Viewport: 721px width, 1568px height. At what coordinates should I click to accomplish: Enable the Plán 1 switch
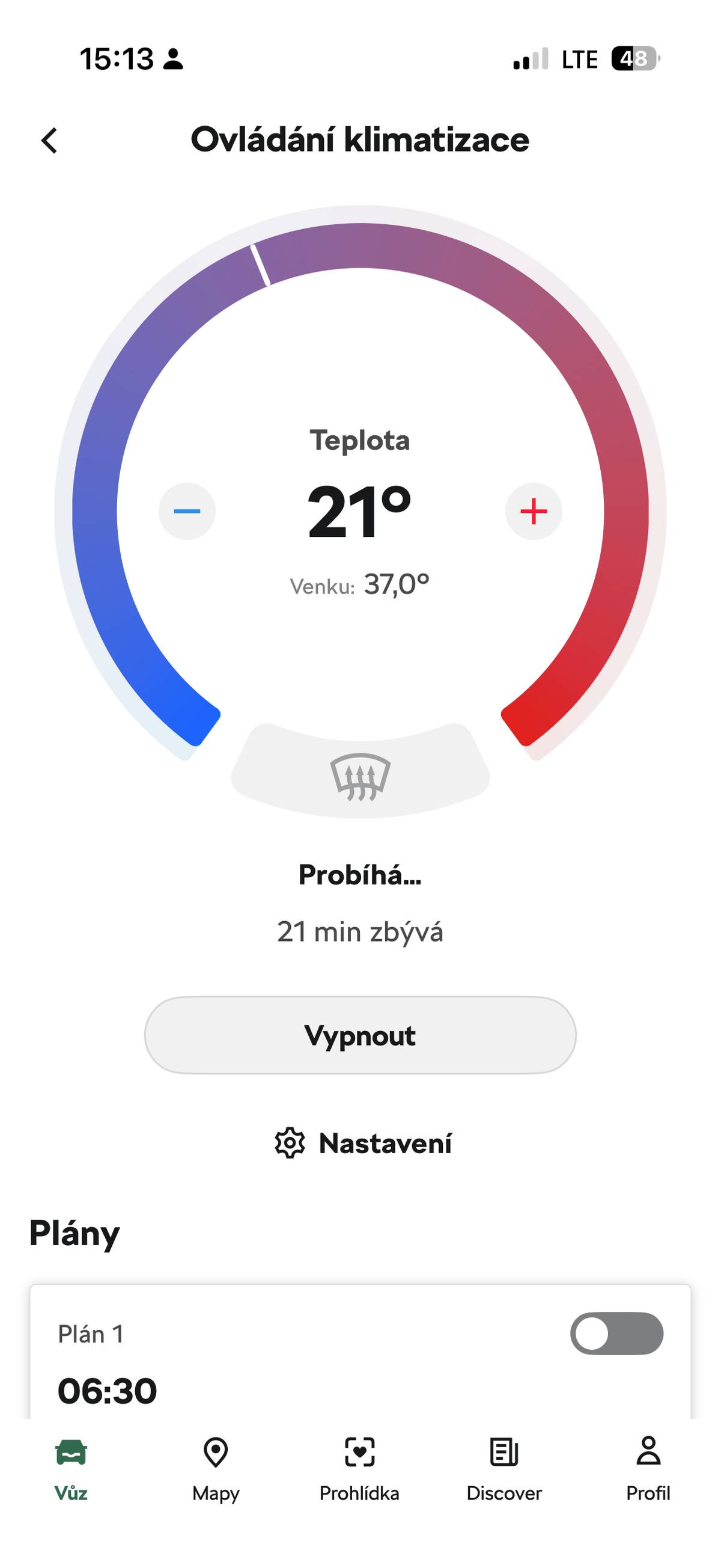616,1333
